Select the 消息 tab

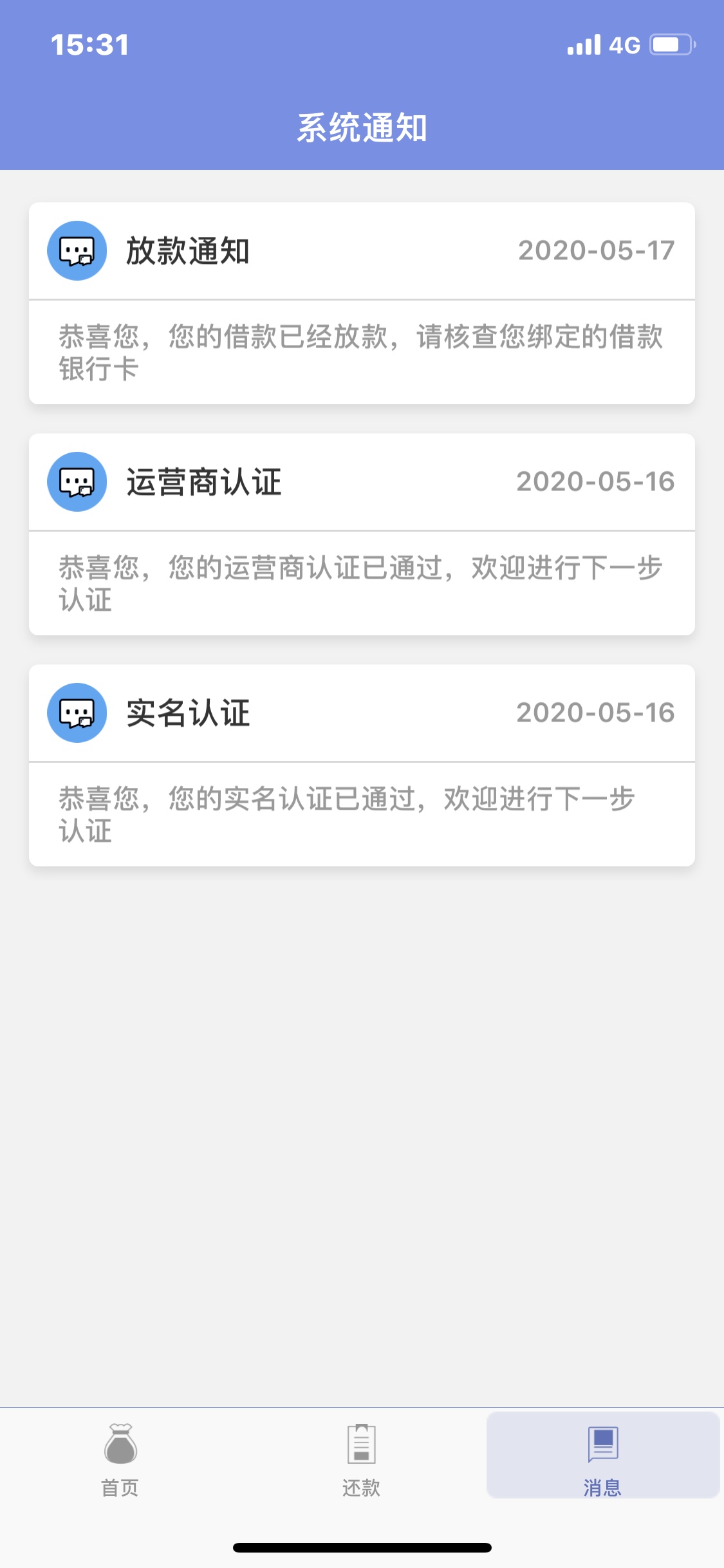coord(603,1456)
